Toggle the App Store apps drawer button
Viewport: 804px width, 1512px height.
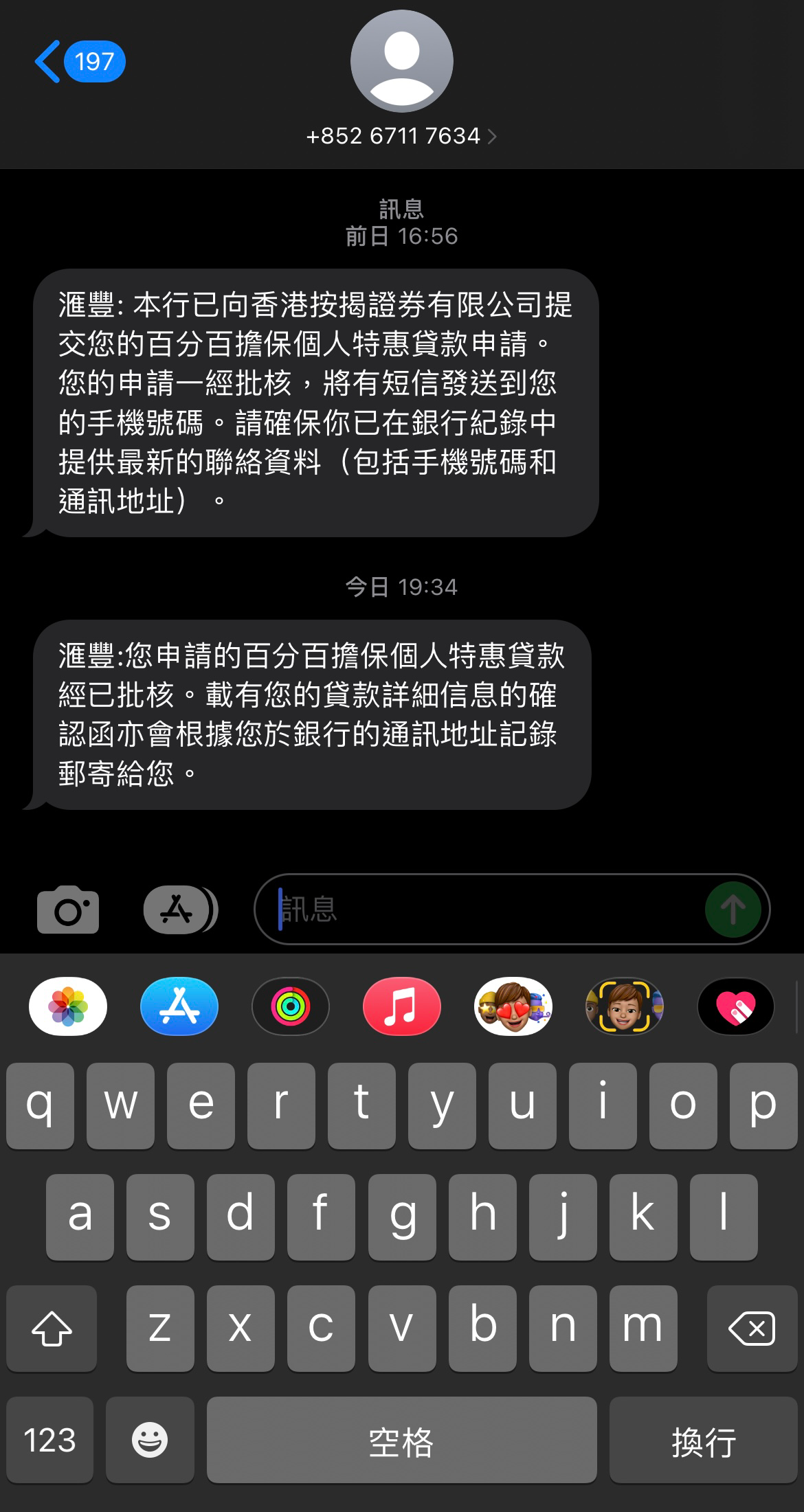click(x=180, y=910)
